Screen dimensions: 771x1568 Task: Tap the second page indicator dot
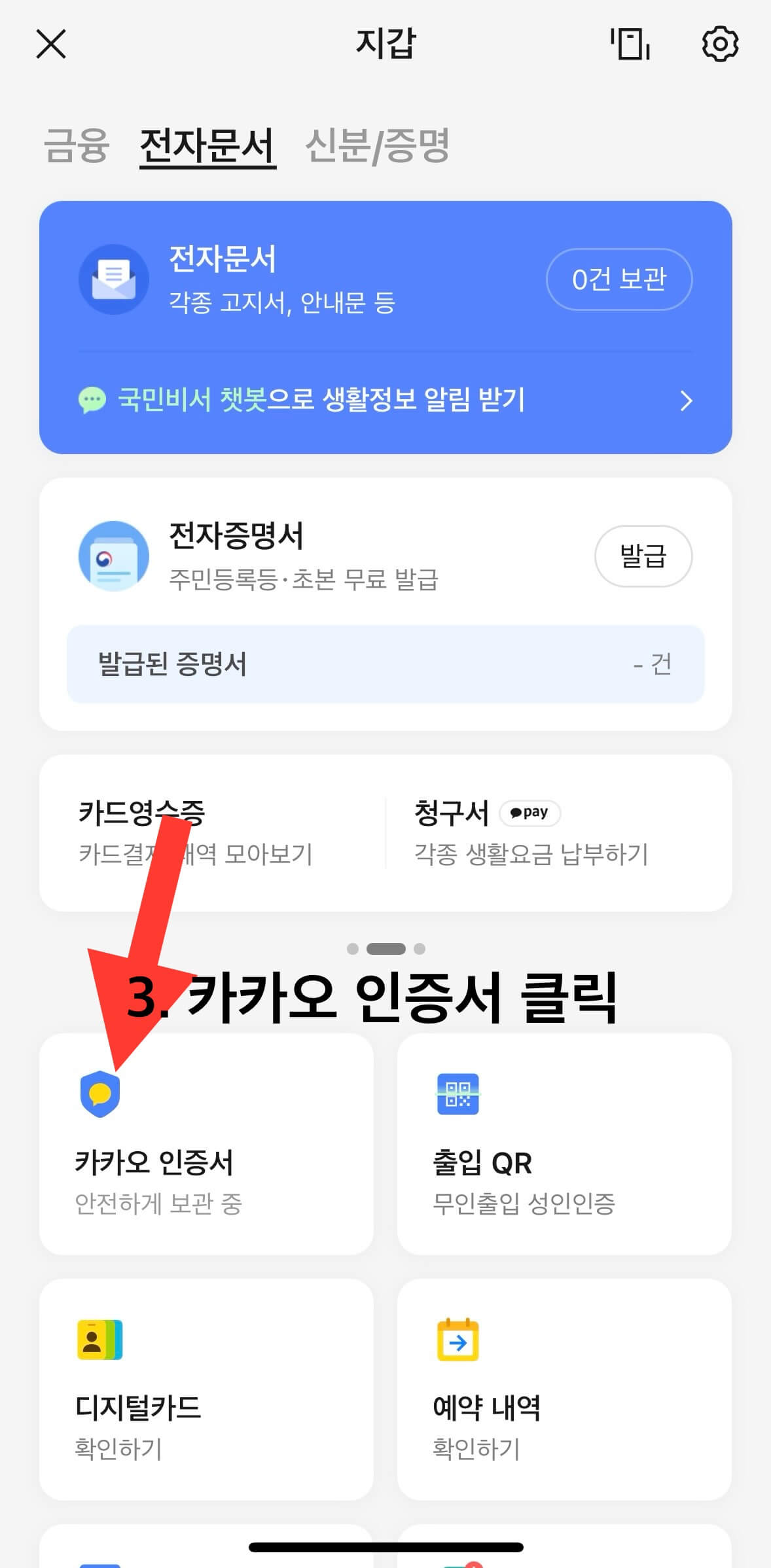click(385, 948)
